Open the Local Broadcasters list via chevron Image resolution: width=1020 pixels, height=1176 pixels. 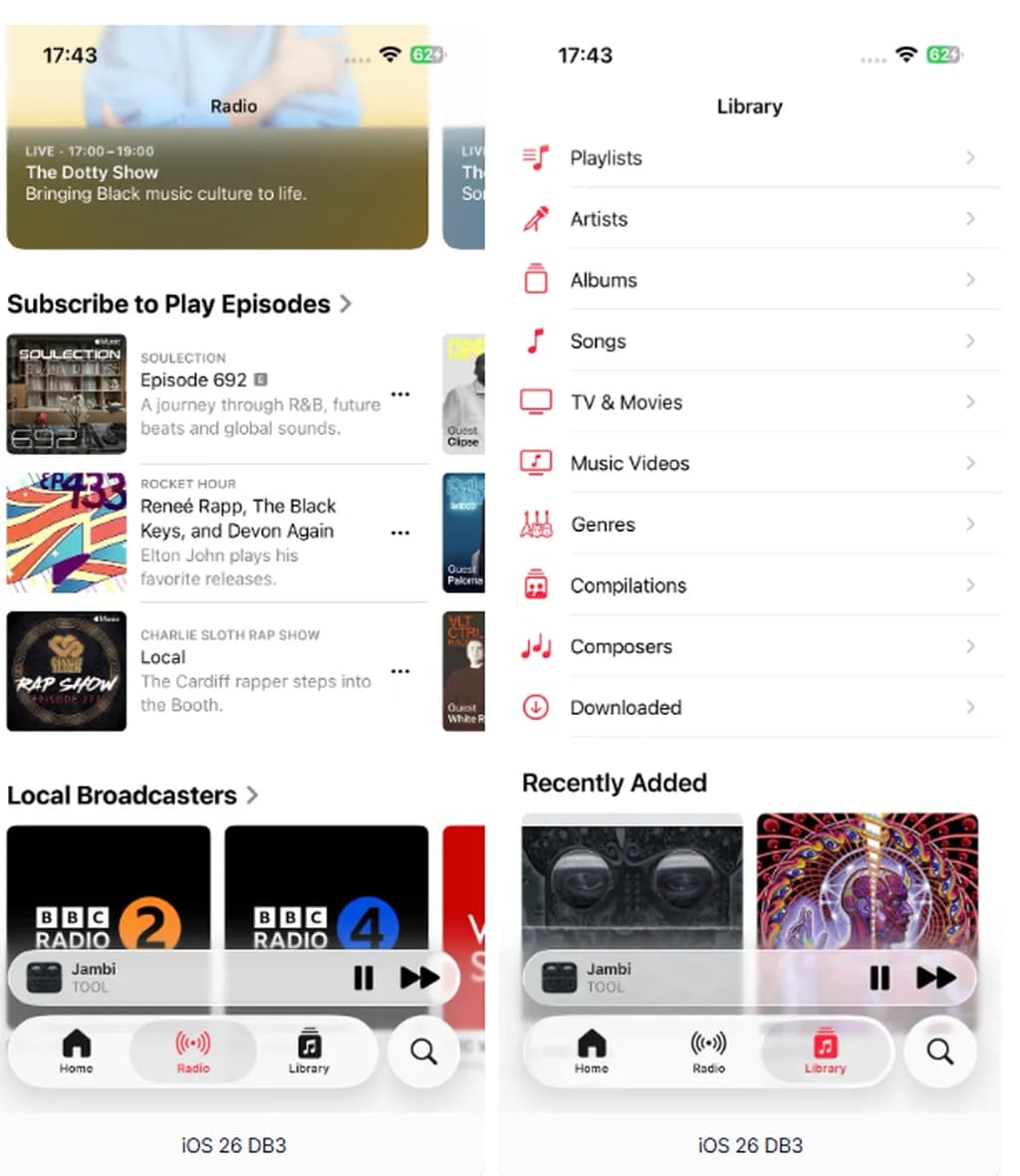click(253, 795)
